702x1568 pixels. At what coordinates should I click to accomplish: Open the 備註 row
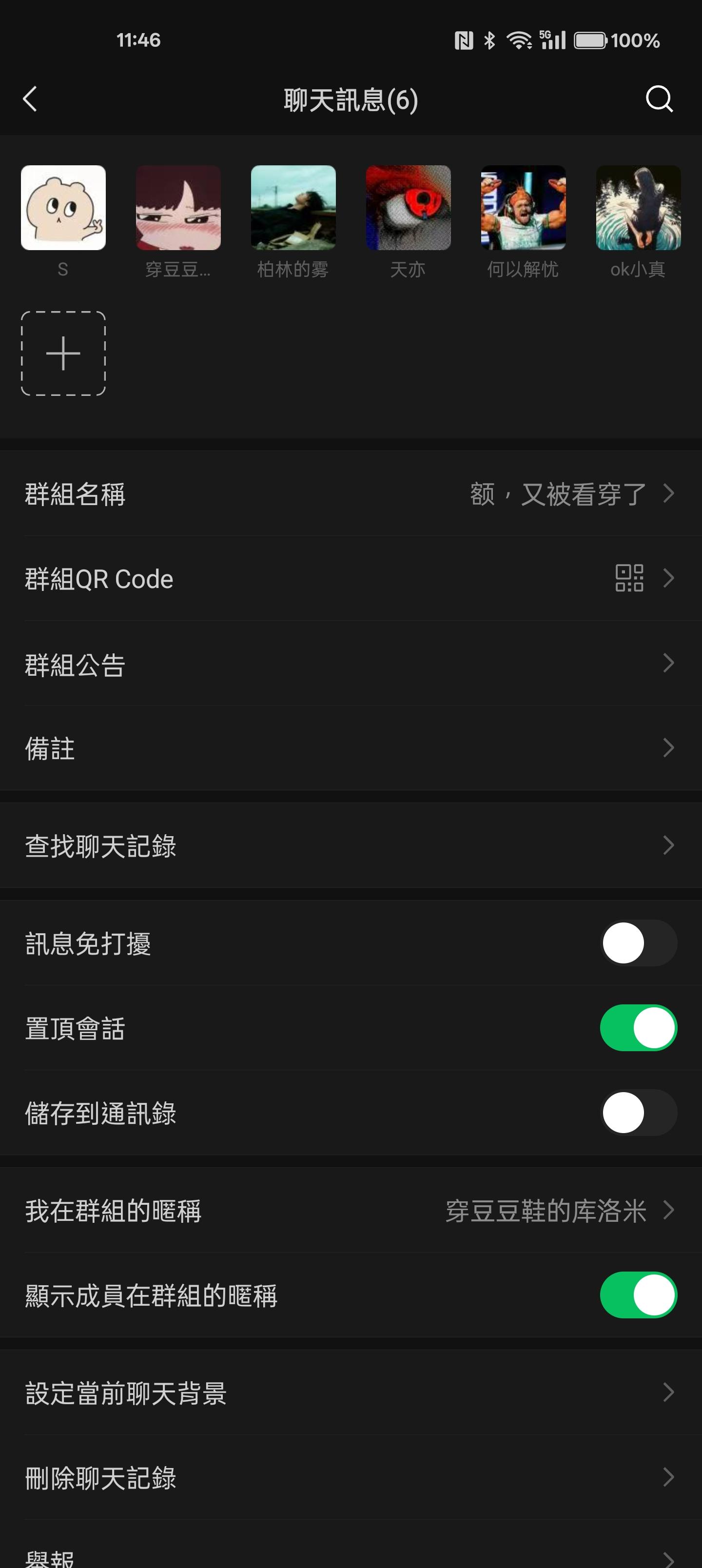pos(351,748)
